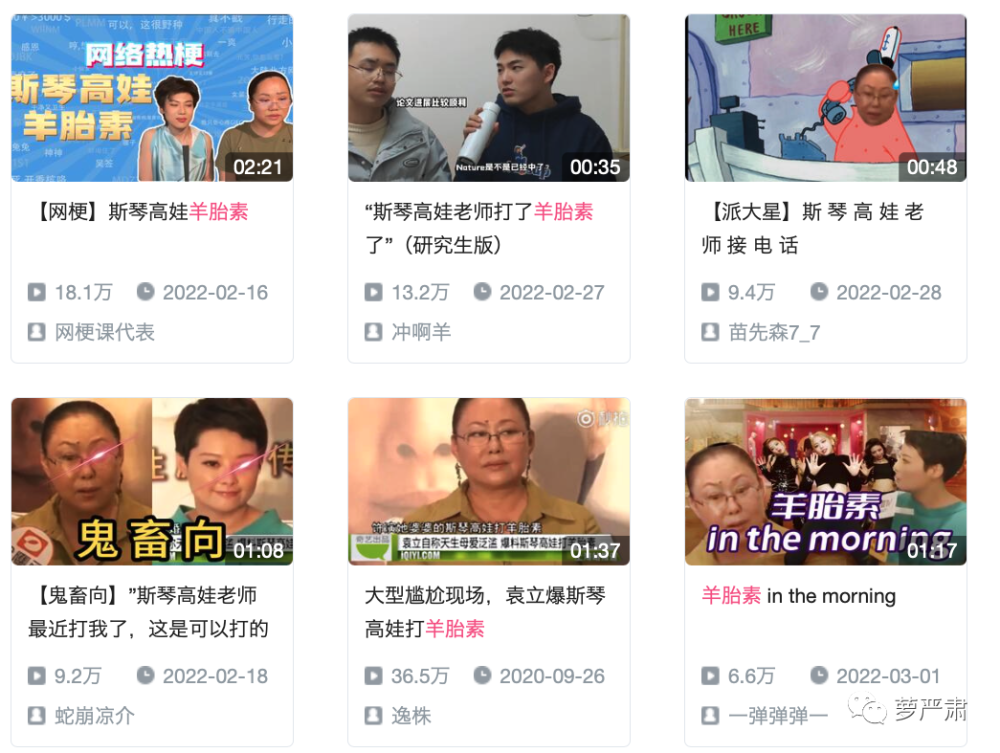Viewport: 1000px width, 753px height.
Task: Play the 研究生版 video by 冲啊羊
Action: tap(489, 98)
